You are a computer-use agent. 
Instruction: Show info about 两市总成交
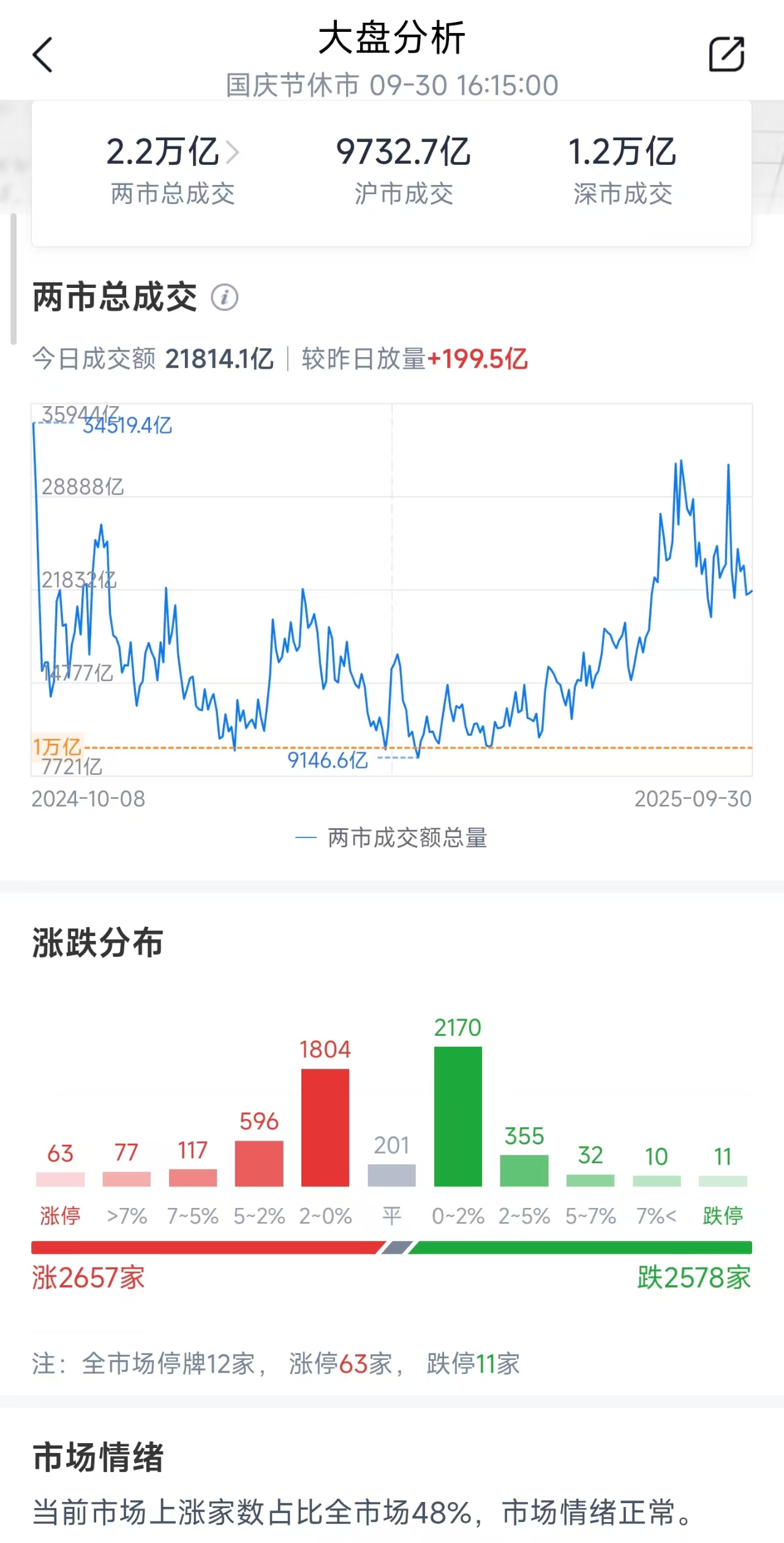[x=224, y=298]
